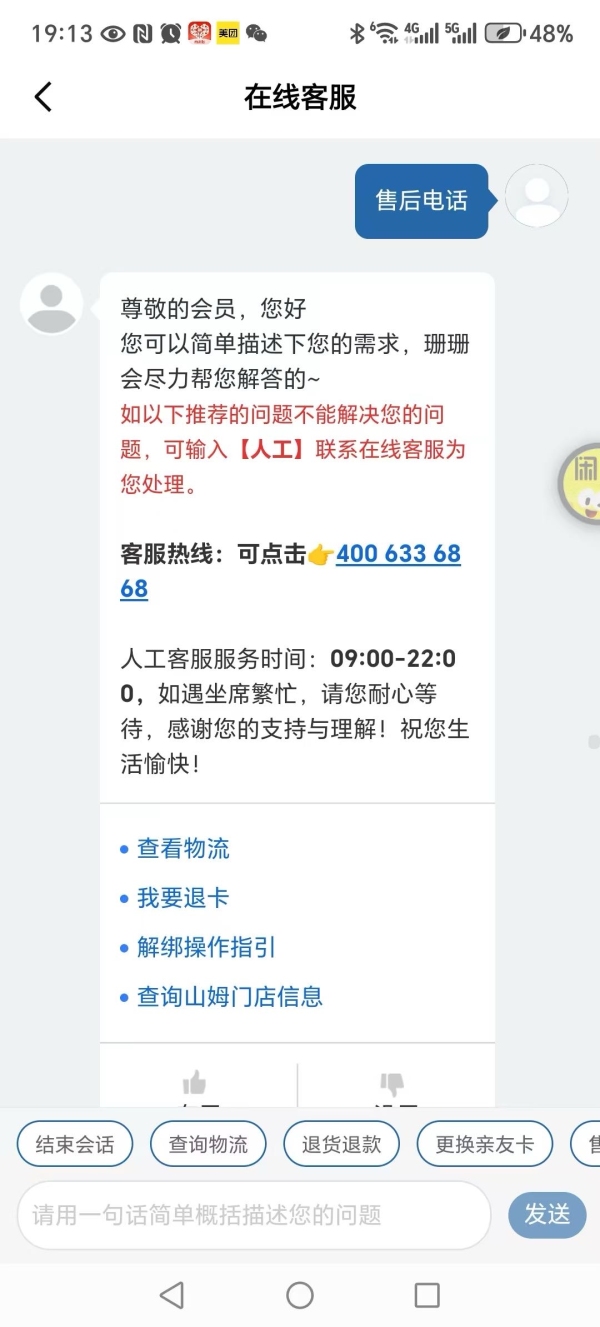Choose 退货退款 quick chip
Screen dimensions: 600x1327
341,1145
